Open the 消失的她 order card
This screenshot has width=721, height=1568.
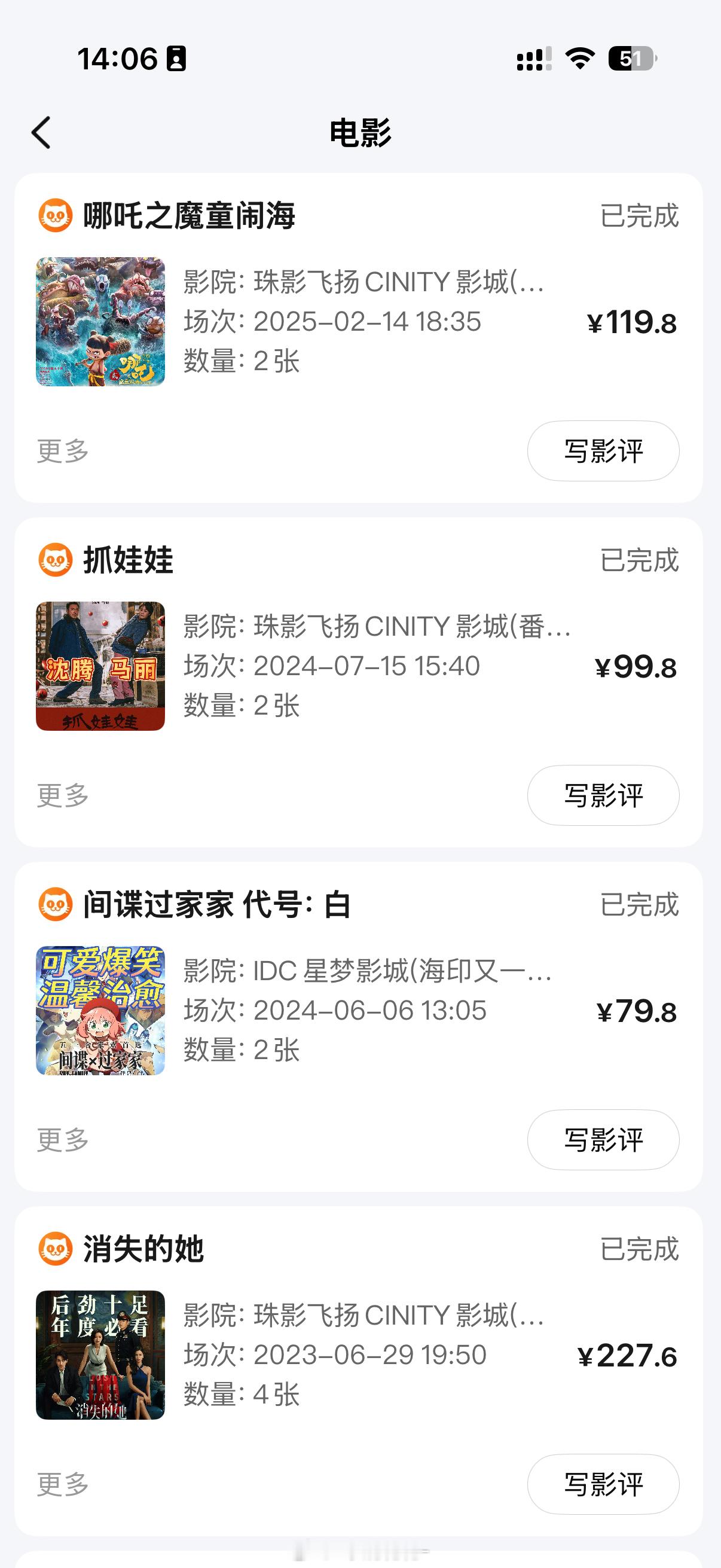365,1355
